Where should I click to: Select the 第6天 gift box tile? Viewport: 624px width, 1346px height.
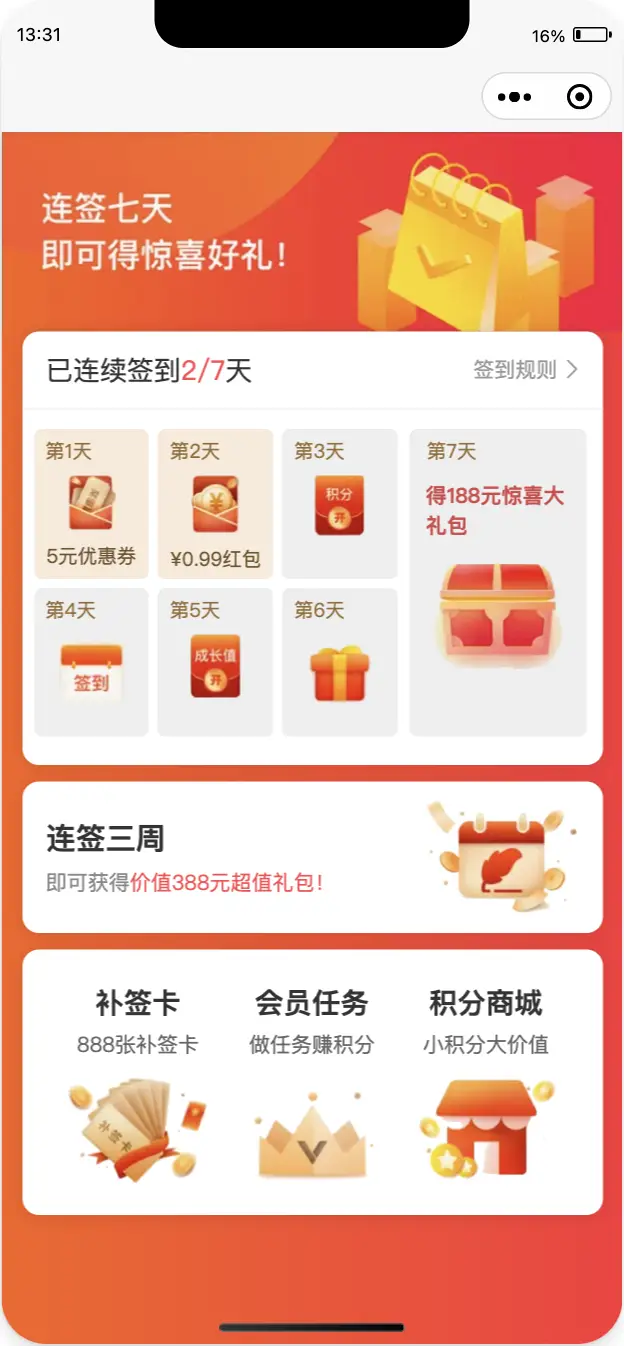click(339, 662)
